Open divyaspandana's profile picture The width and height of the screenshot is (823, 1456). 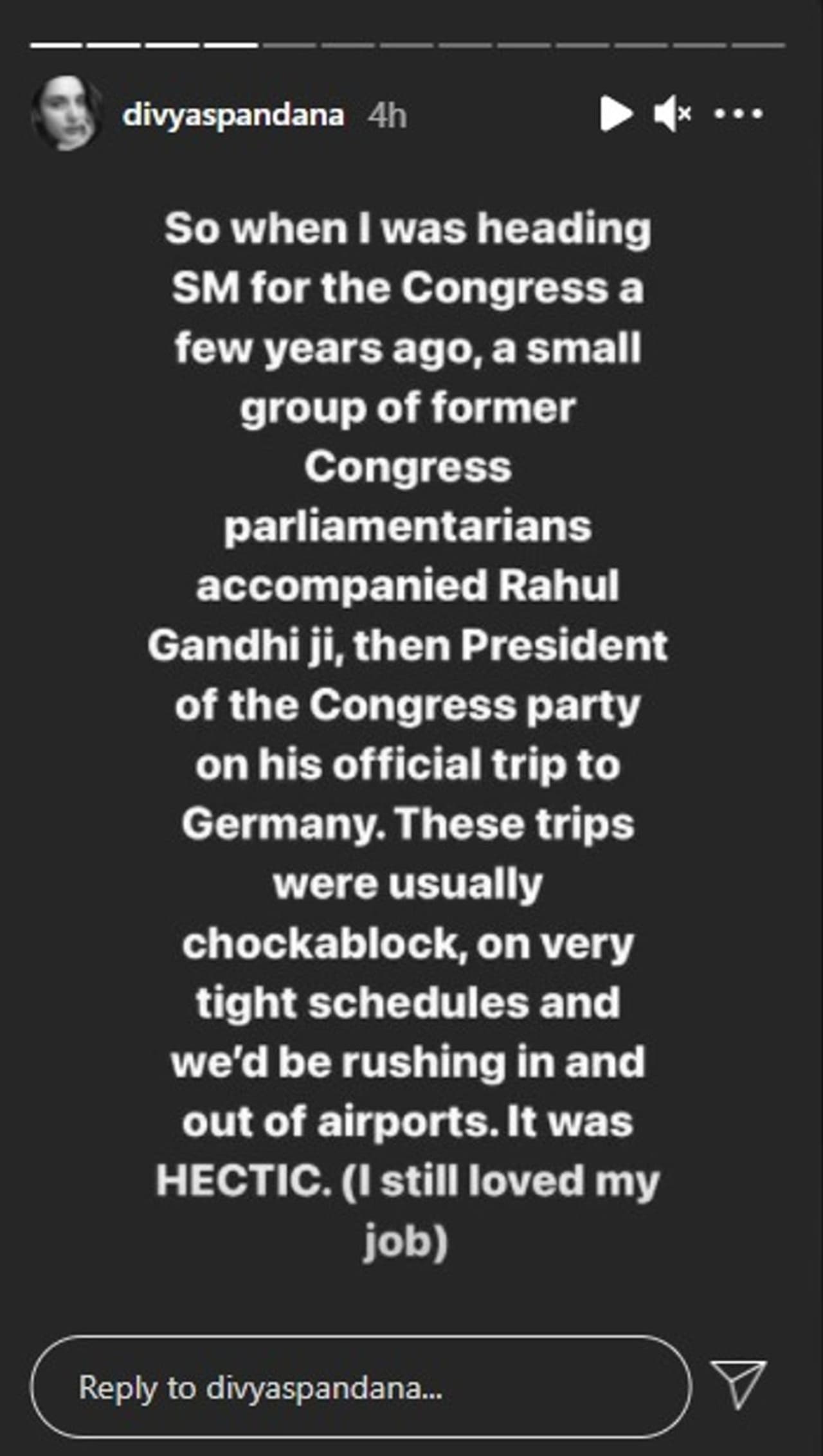66,114
